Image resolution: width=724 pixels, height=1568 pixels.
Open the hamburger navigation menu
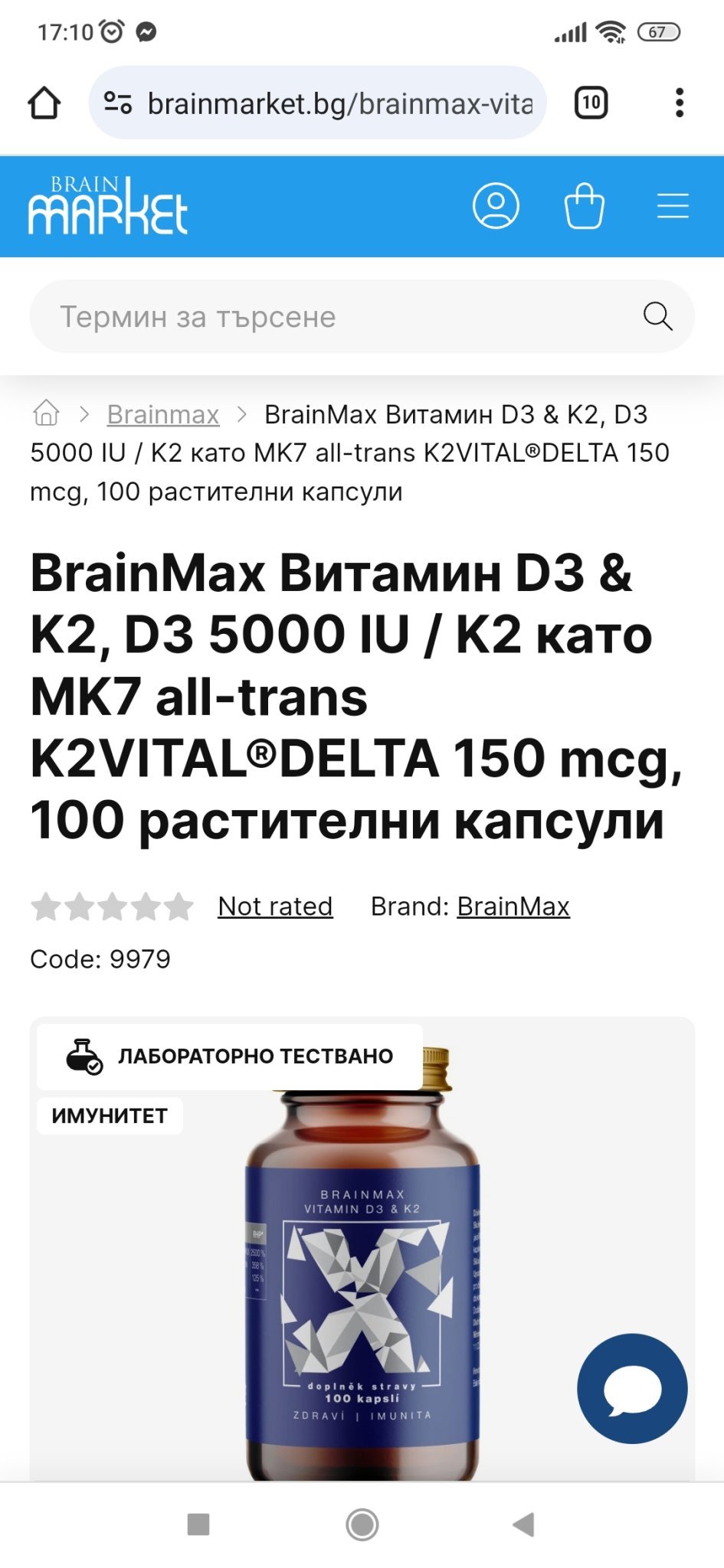[x=673, y=206]
